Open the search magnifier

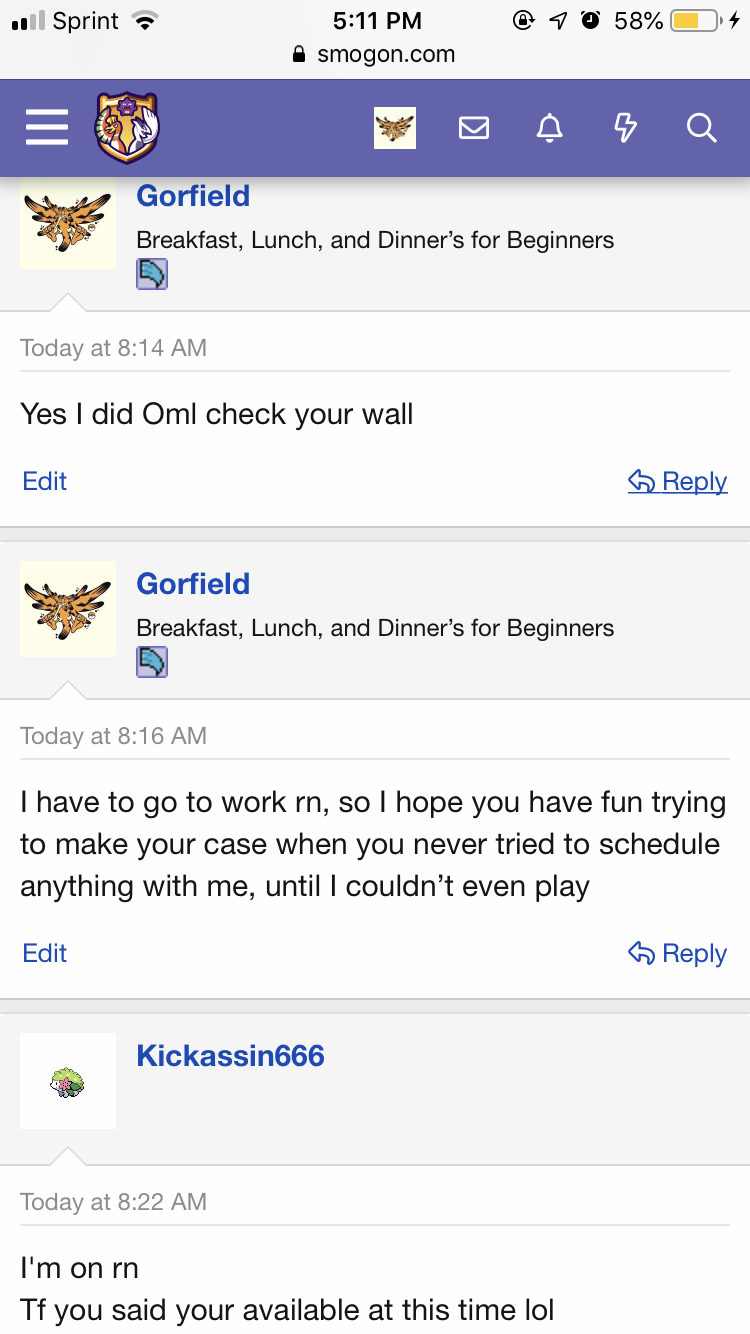[x=701, y=128]
